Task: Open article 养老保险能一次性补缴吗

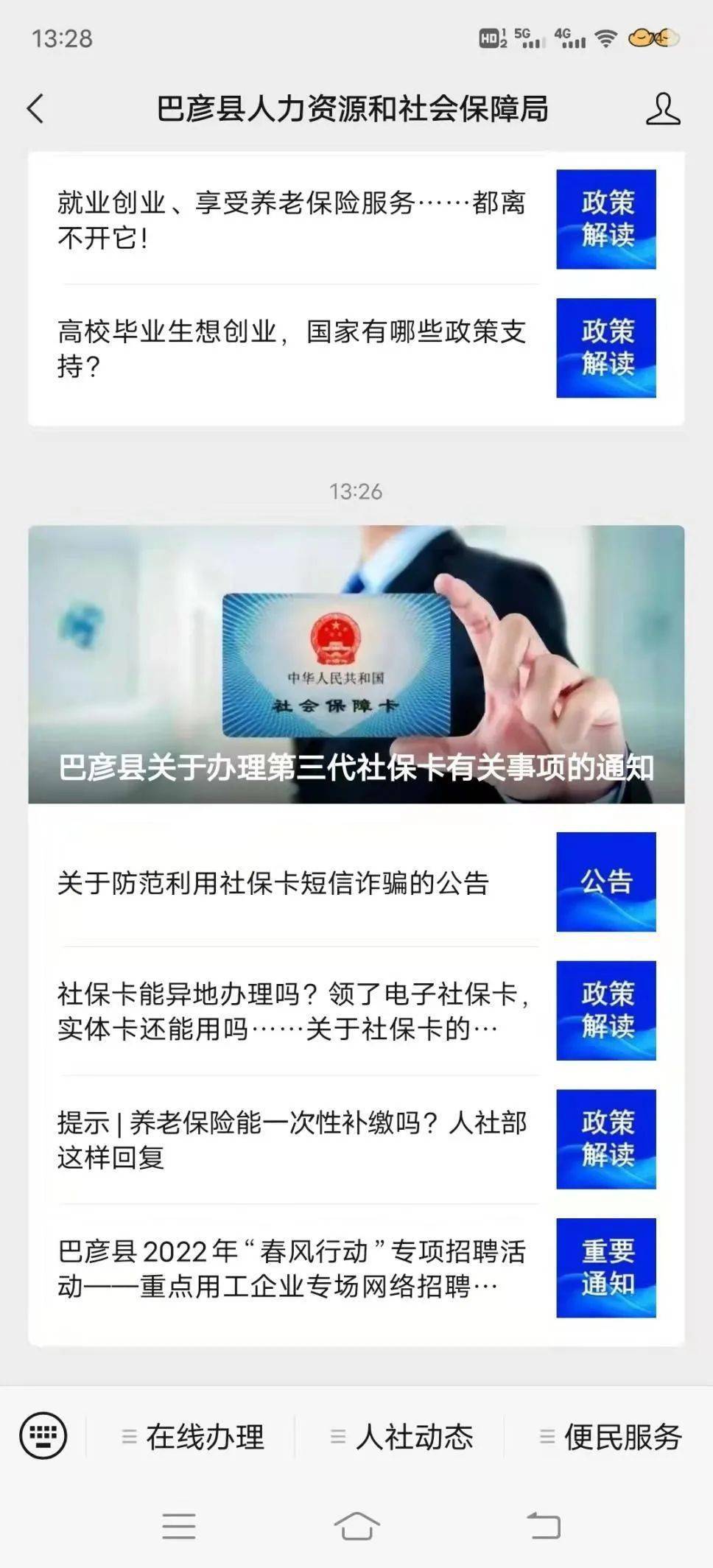Action: click(356, 1139)
